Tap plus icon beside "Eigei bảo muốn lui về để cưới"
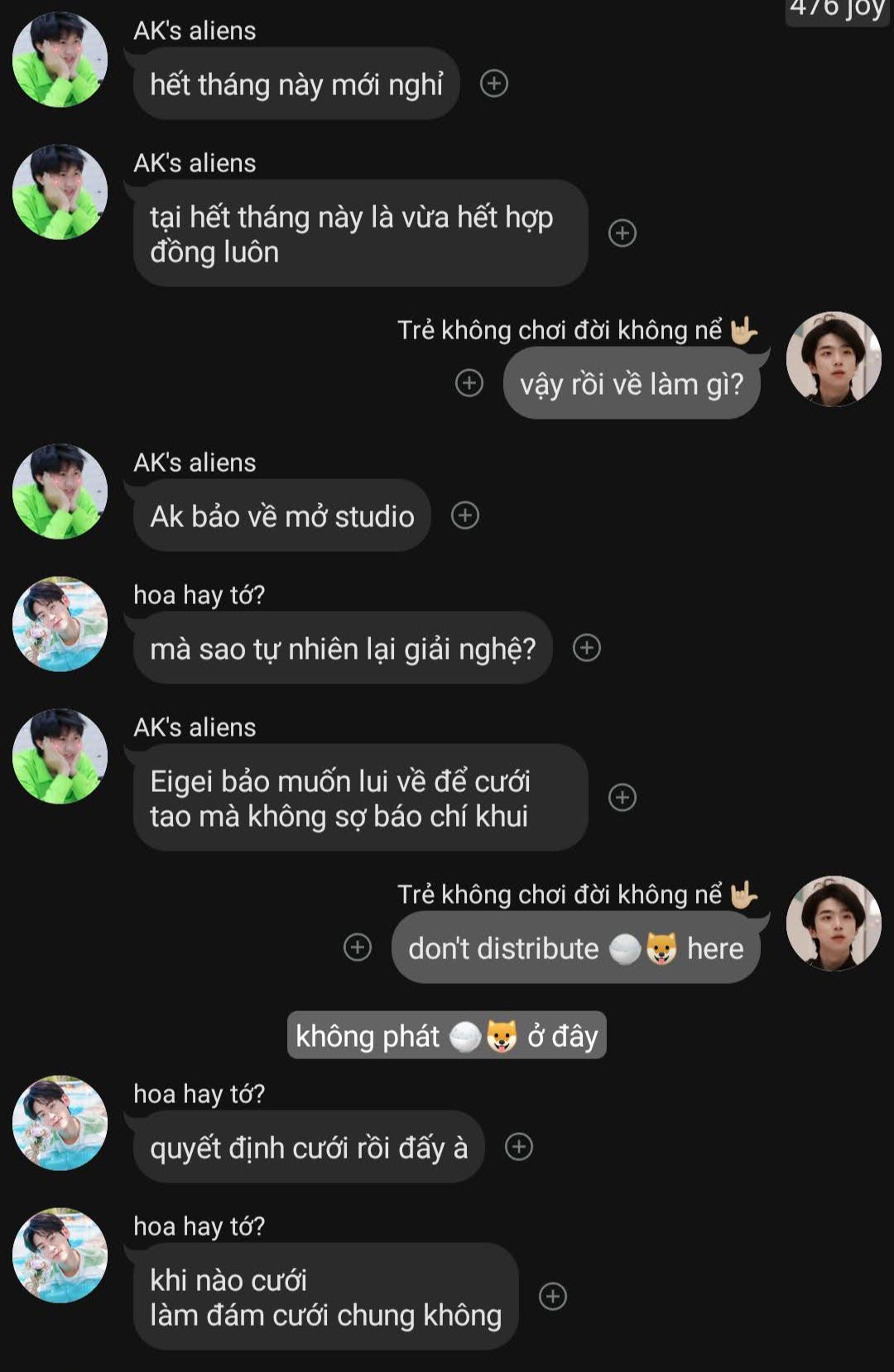The image size is (894, 1372). [x=622, y=798]
